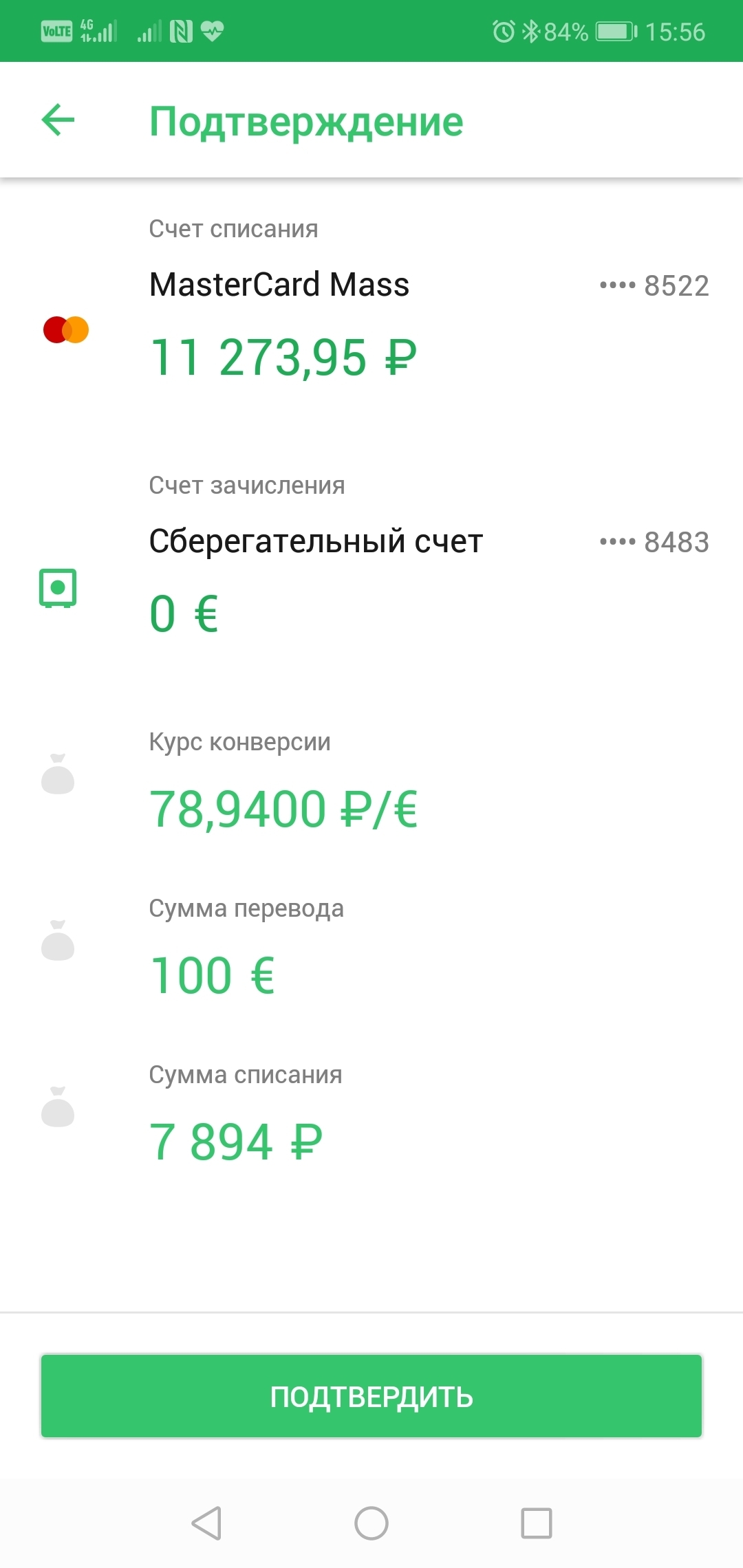Go to the home screen
Image resolution: width=743 pixels, height=1568 pixels.
[x=371, y=1523]
